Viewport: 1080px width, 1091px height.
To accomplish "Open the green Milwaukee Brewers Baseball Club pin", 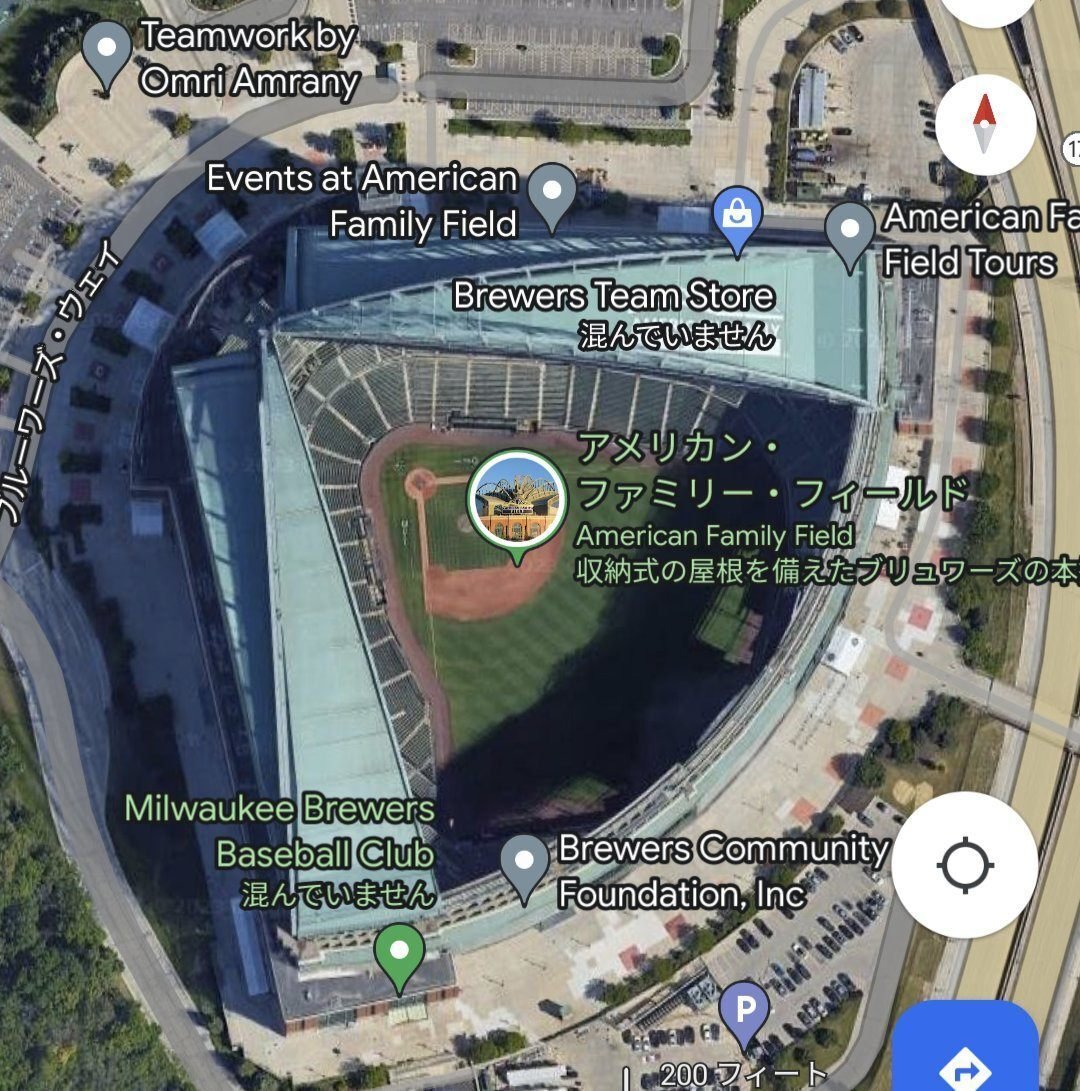I will tap(400, 954).
